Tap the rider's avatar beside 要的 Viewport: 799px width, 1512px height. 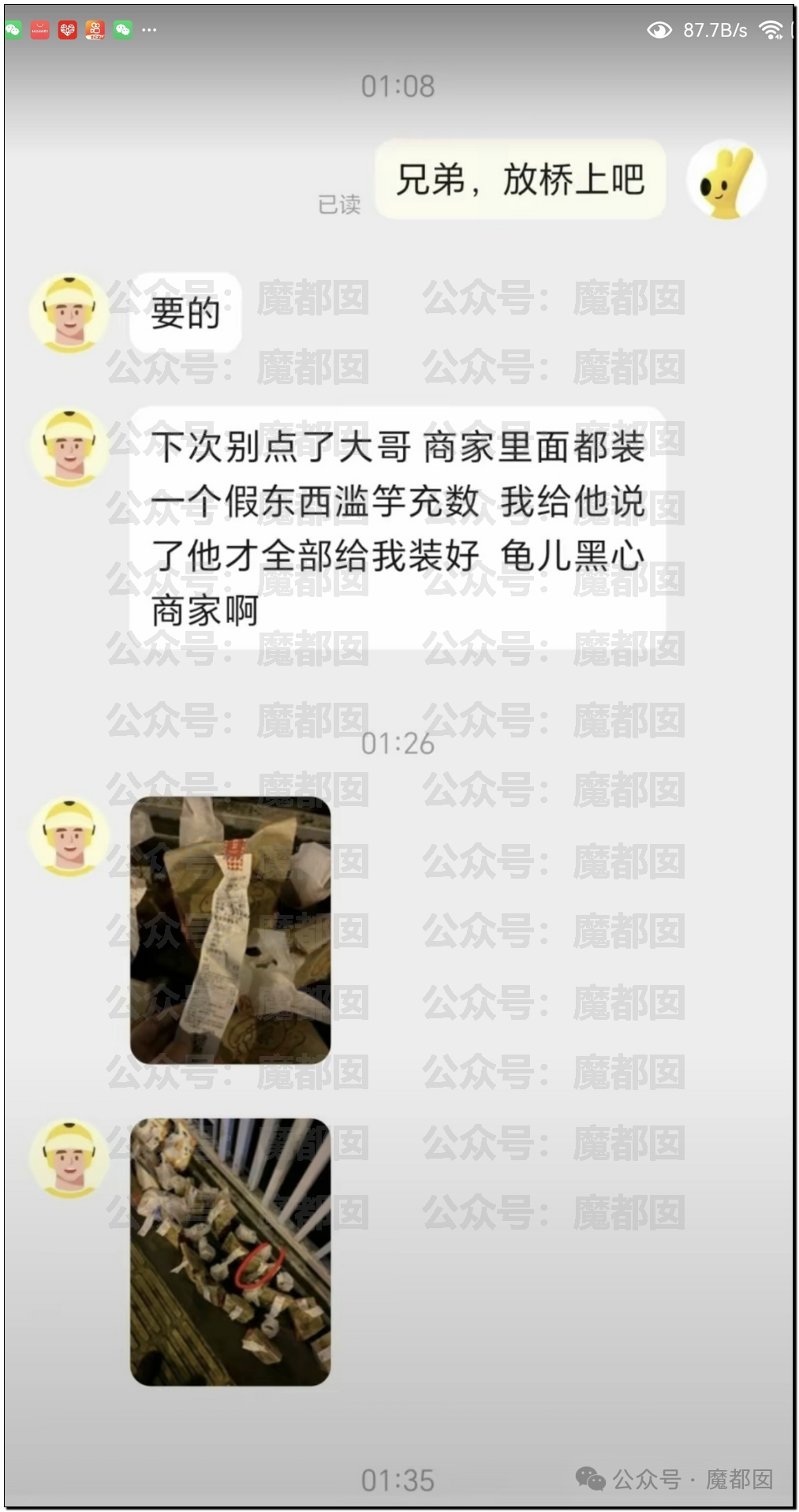(x=69, y=313)
